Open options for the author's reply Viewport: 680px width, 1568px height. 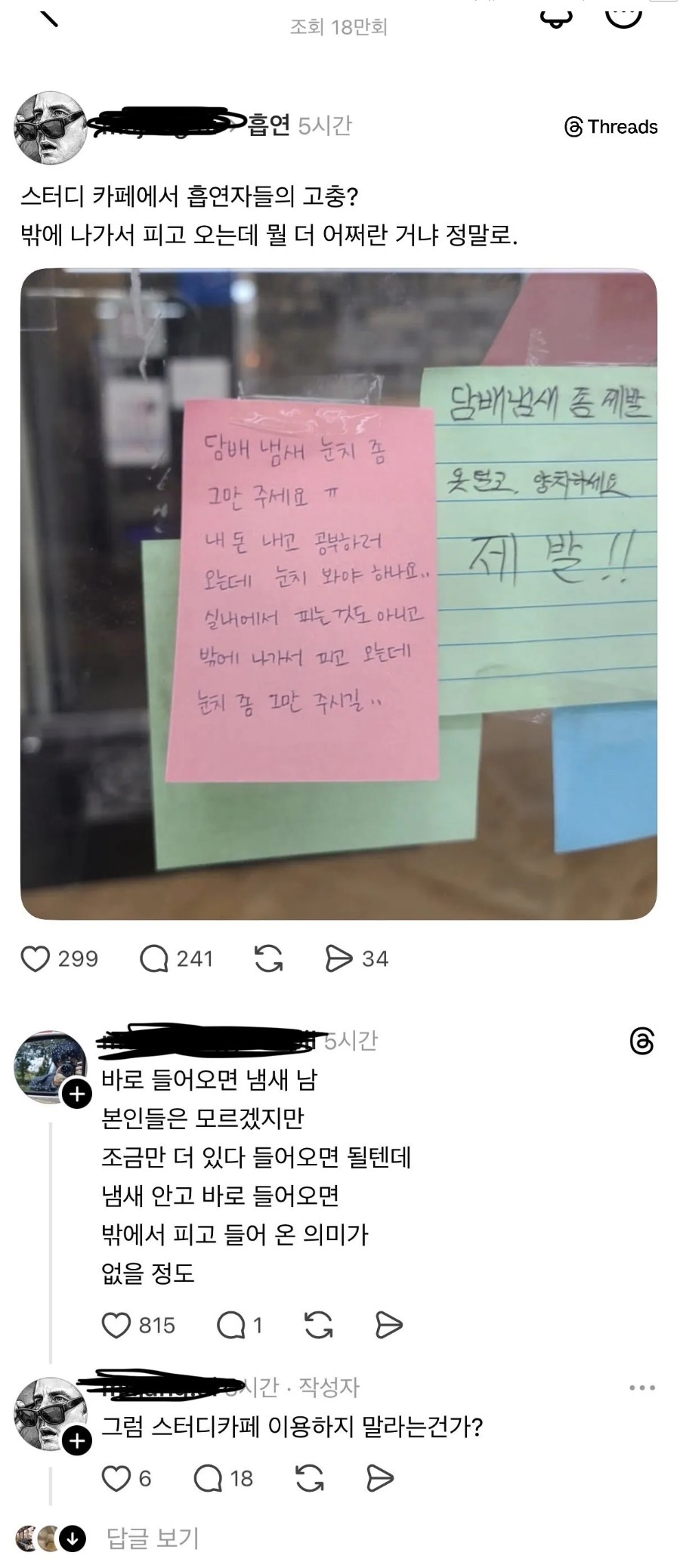tap(641, 1387)
